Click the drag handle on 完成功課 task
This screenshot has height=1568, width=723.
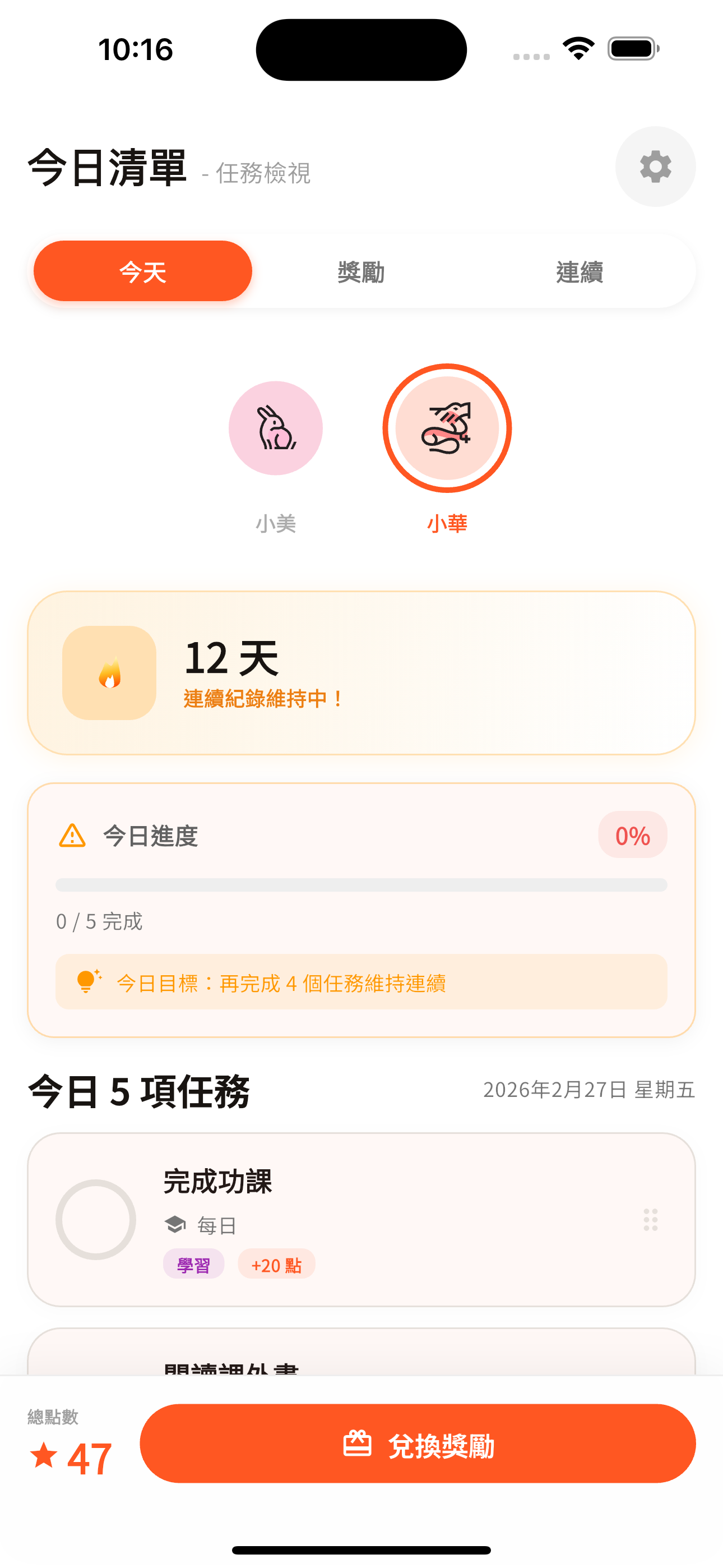tap(650, 1219)
